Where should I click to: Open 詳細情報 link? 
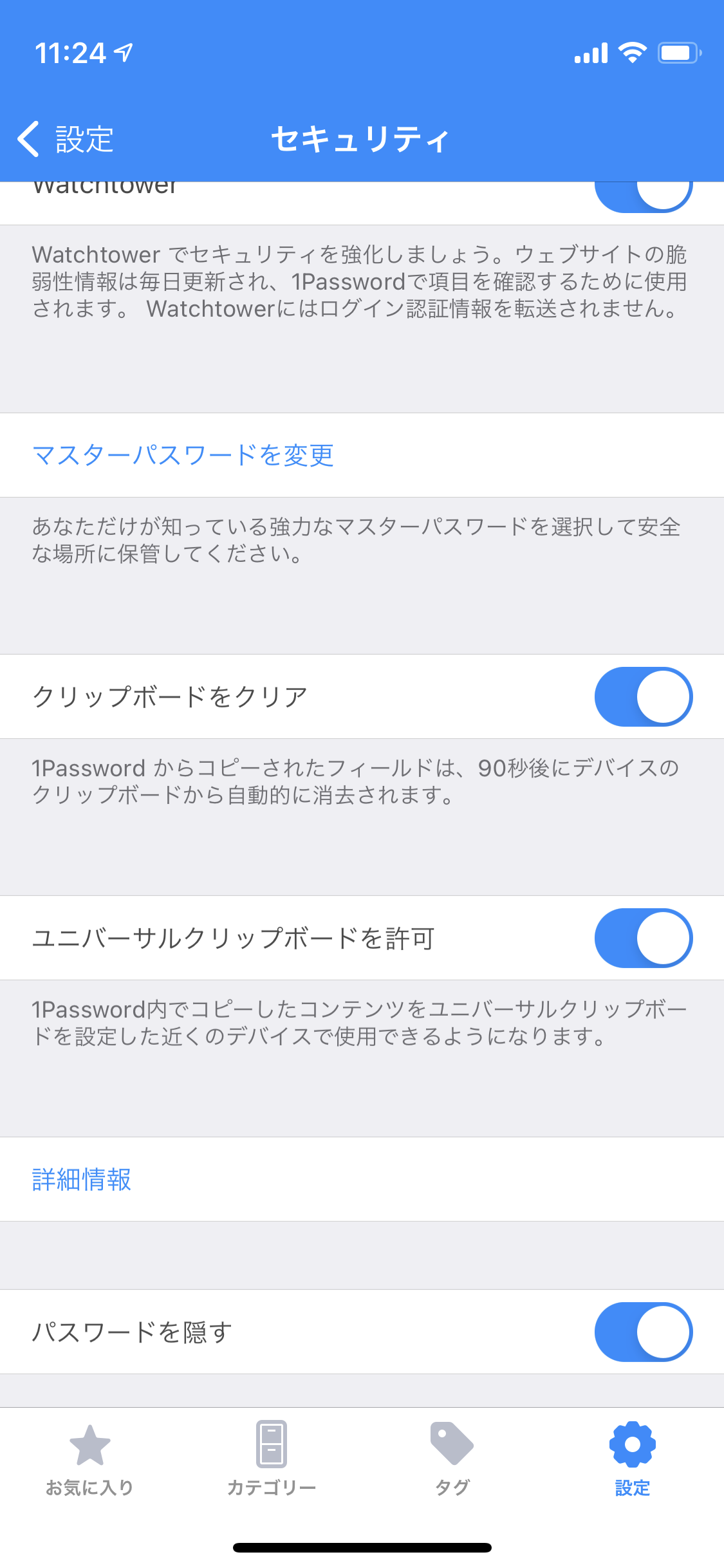tap(82, 1179)
